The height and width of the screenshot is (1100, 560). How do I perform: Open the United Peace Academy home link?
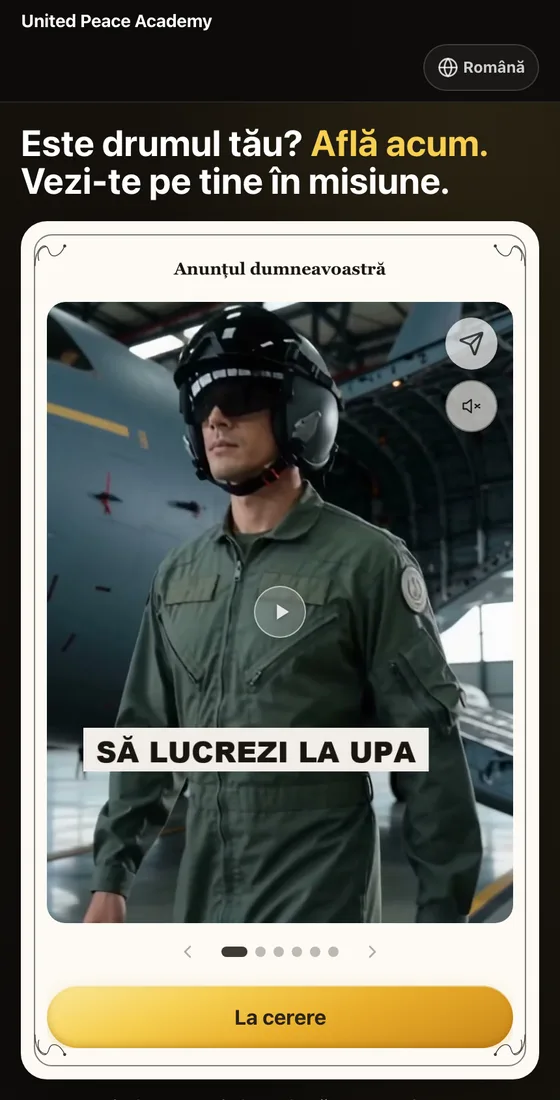(x=116, y=21)
